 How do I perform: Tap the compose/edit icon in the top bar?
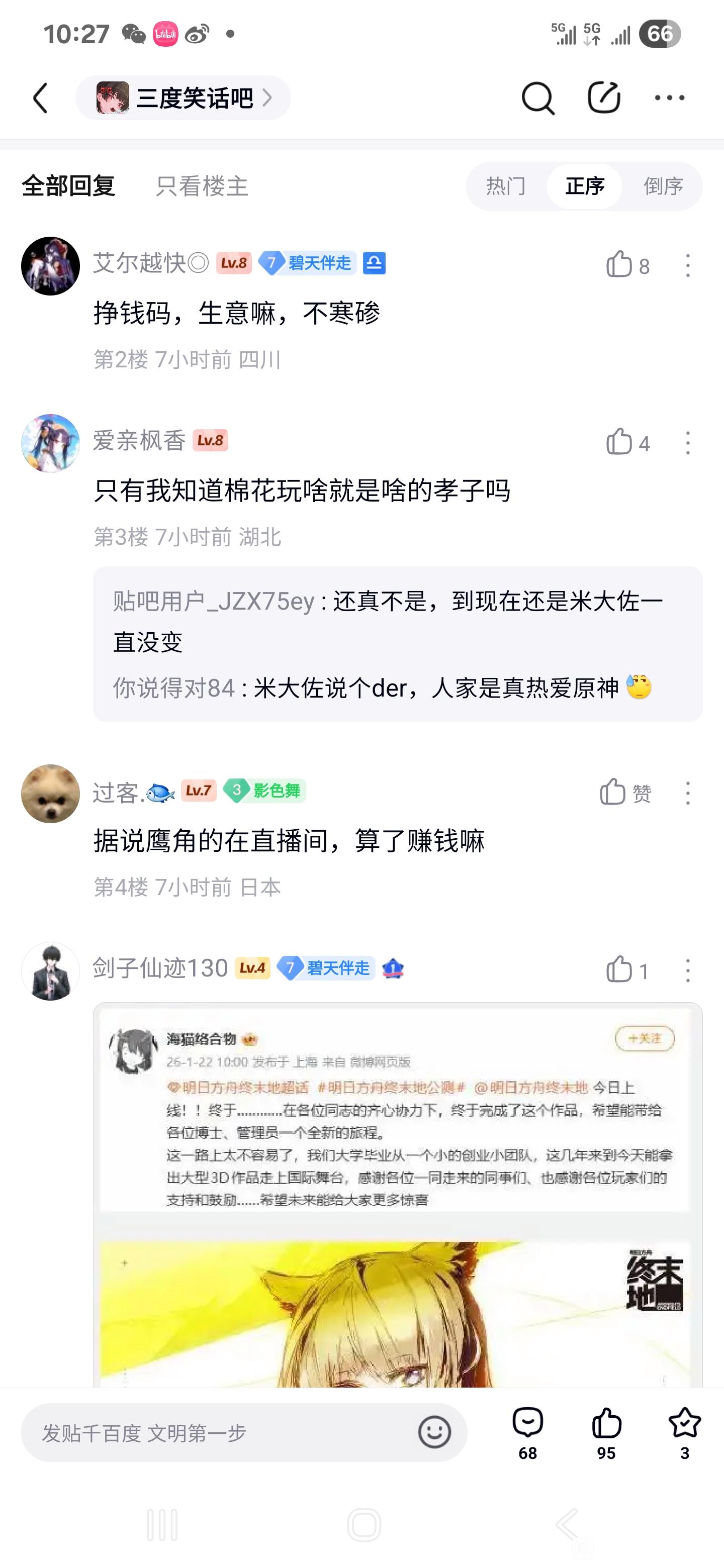tap(603, 98)
